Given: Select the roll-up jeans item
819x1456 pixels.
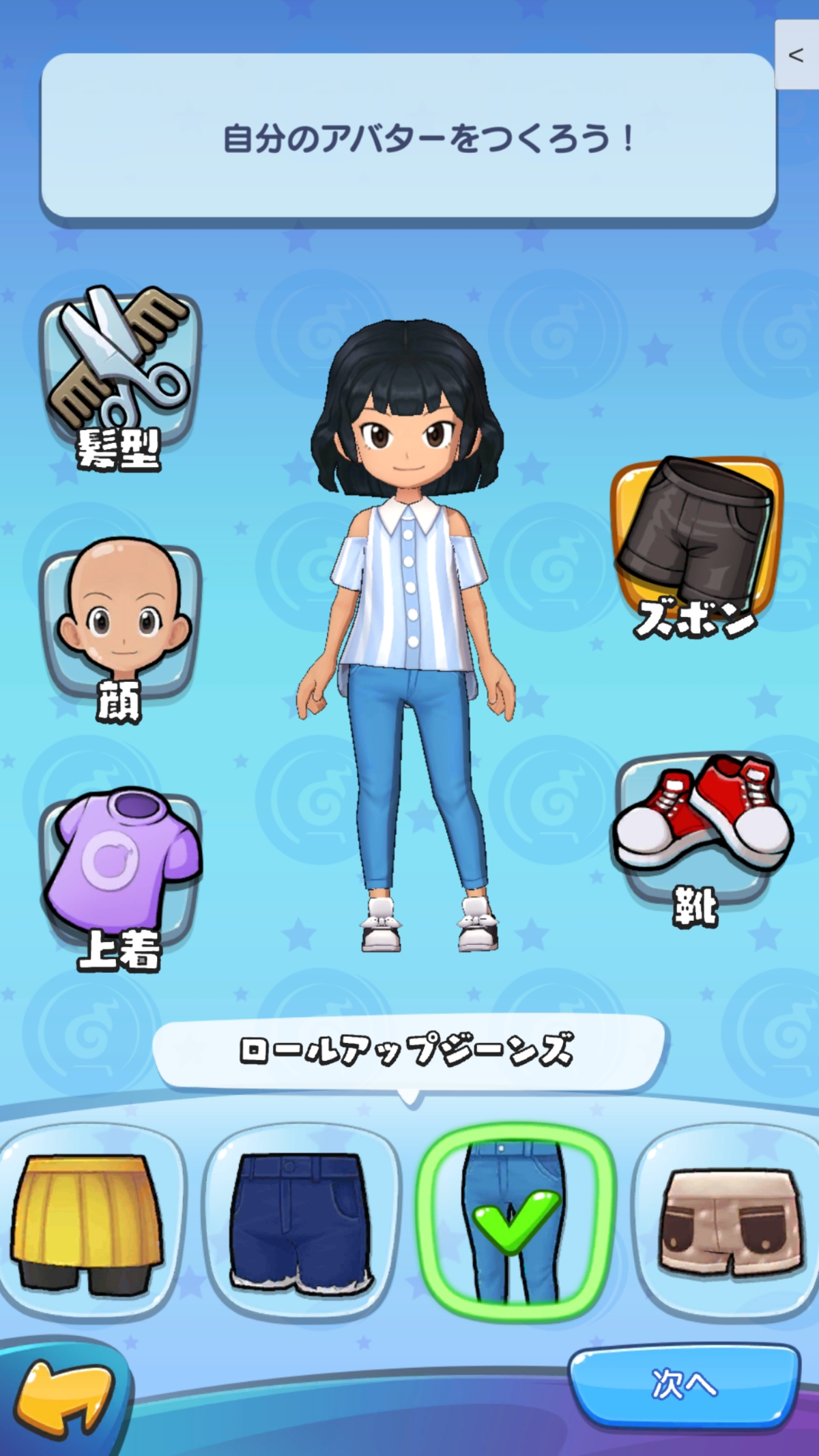Looking at the screenshot, I should click(515, 1222).
